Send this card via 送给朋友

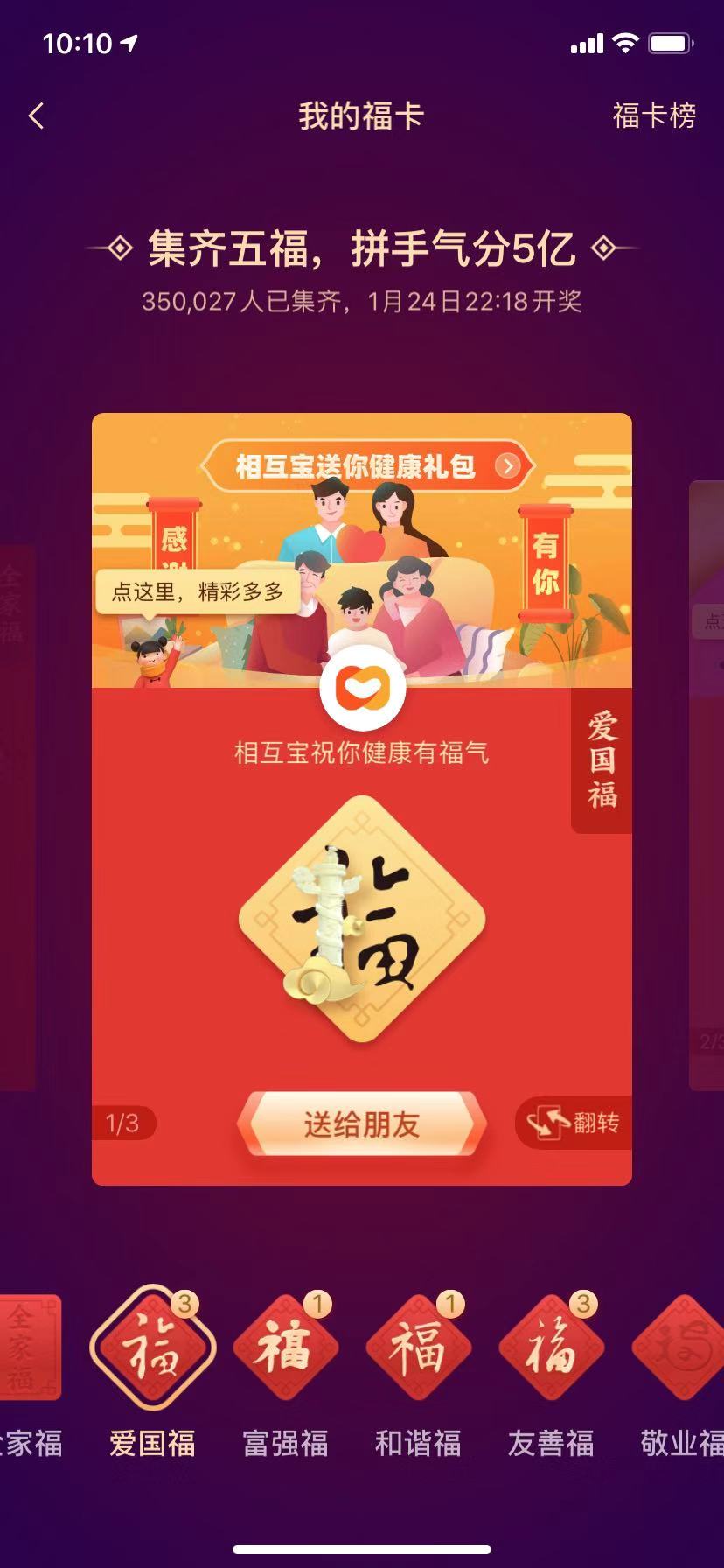tap(362, 1123)
